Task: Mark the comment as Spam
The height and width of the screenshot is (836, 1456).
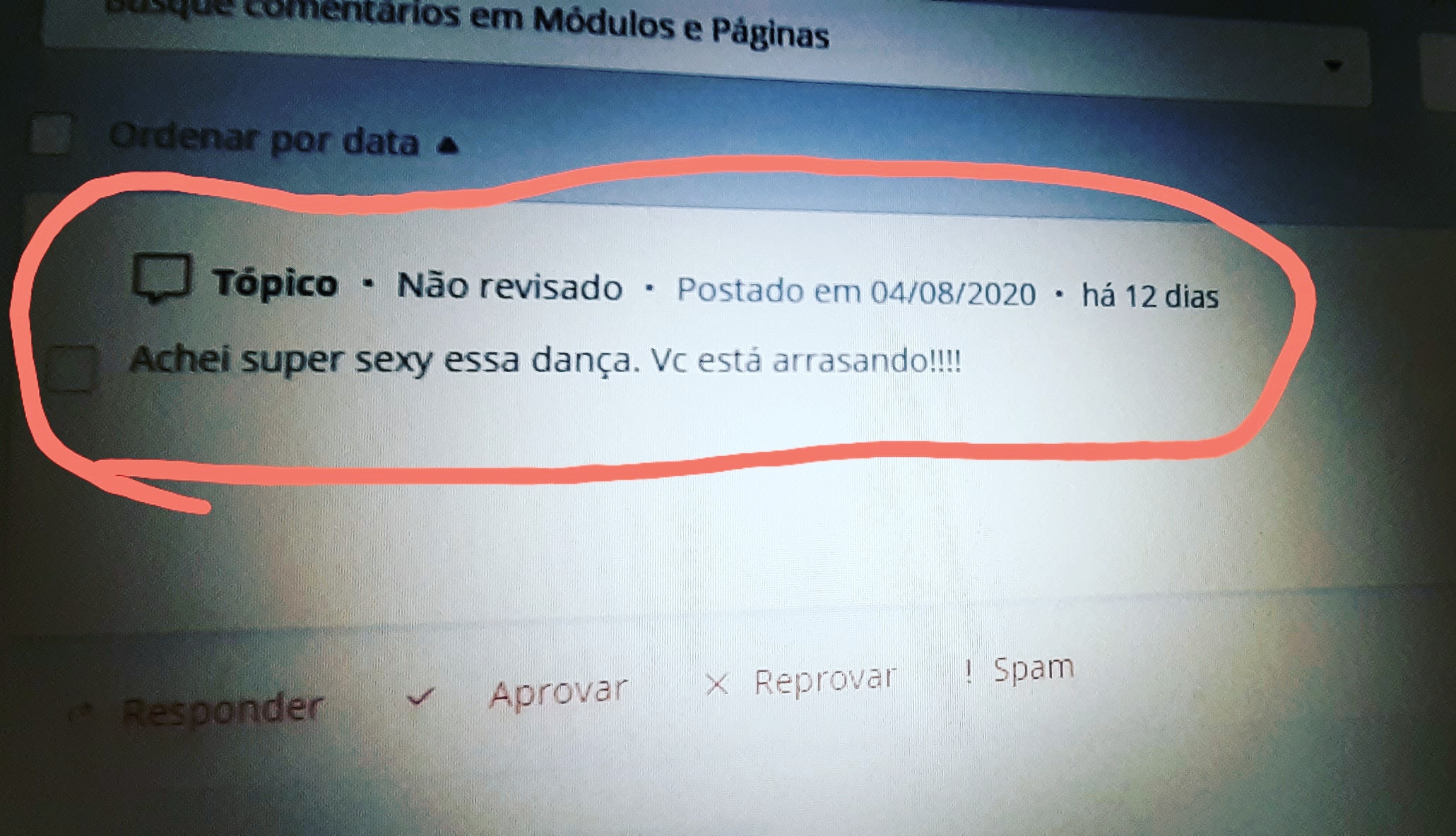Action: (x=1031, y=669)
